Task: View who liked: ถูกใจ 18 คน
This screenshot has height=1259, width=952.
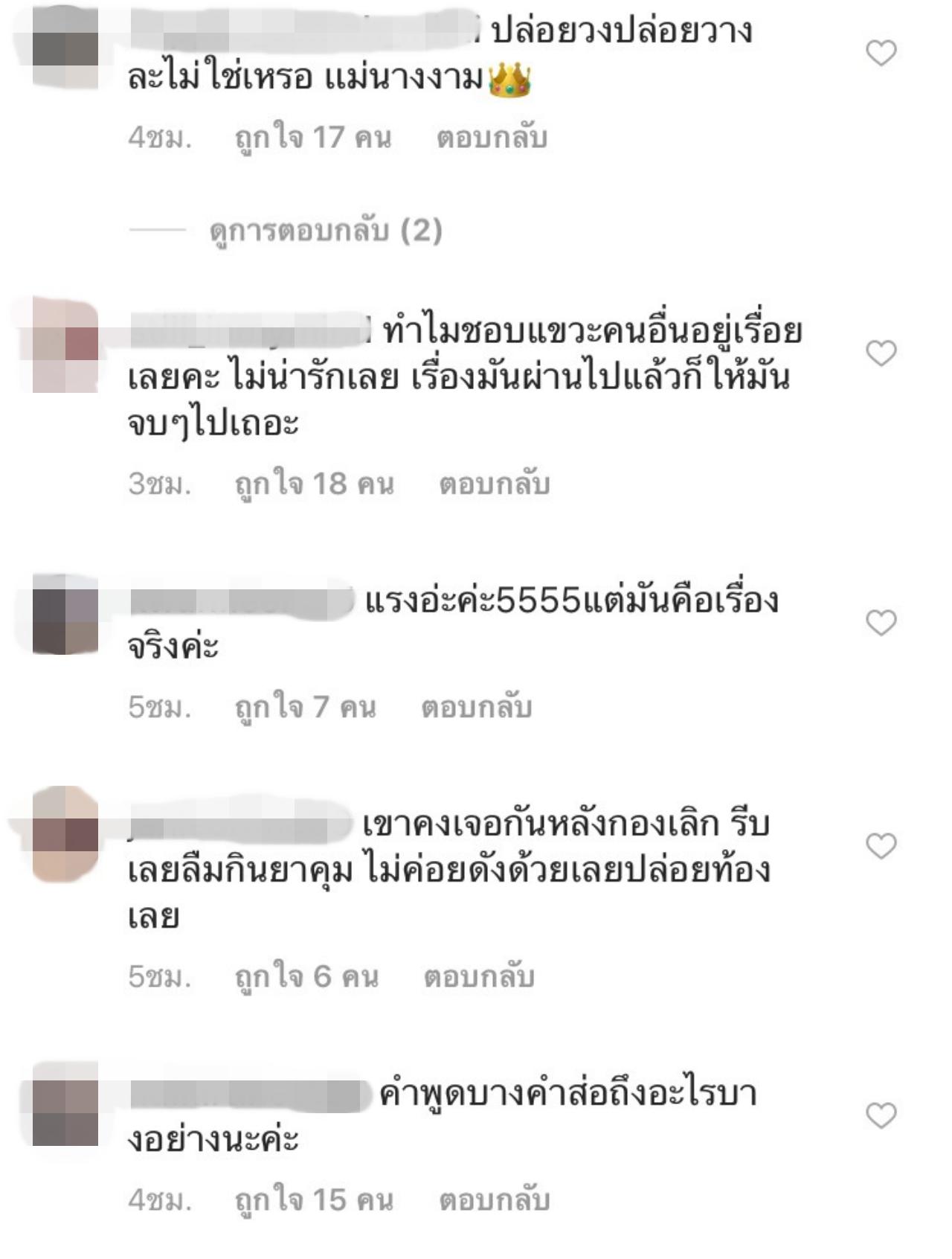Action: pos(314,484)
